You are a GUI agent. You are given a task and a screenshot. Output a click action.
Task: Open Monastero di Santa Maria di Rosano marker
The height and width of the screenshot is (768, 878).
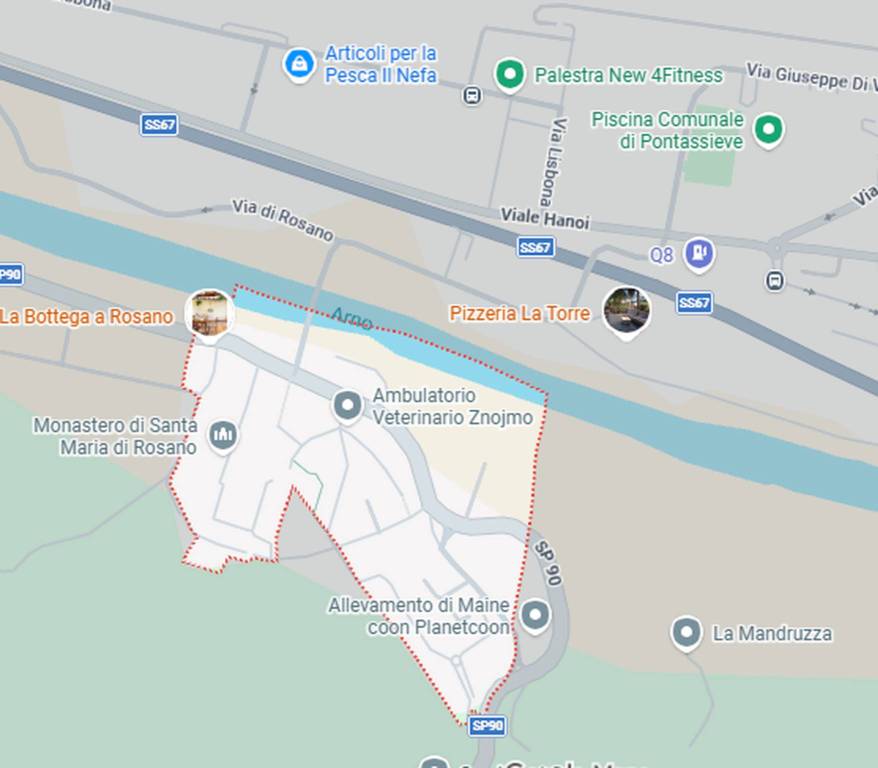coord(223,434)
